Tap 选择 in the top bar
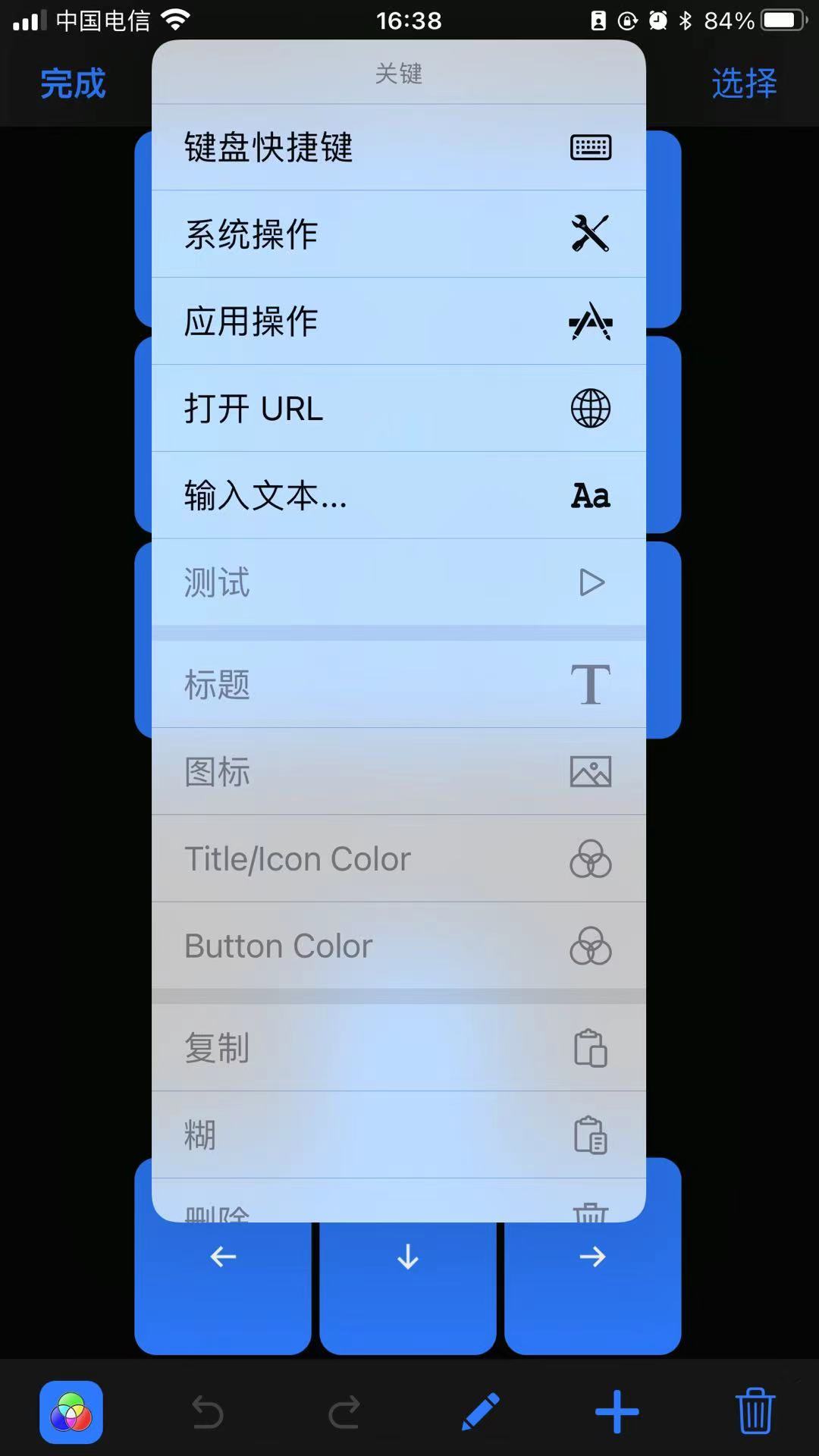The image size is (819, 1456). (744, 83)
